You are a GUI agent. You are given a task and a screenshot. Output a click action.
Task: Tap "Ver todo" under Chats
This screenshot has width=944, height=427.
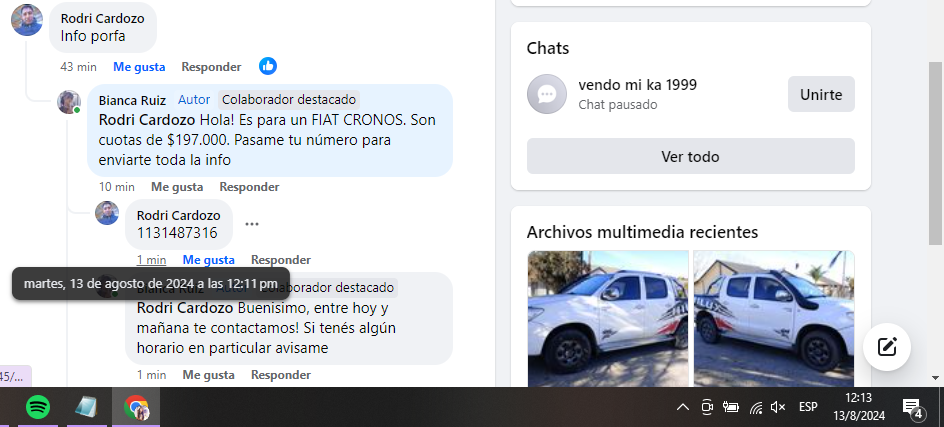tap(690, 157)
